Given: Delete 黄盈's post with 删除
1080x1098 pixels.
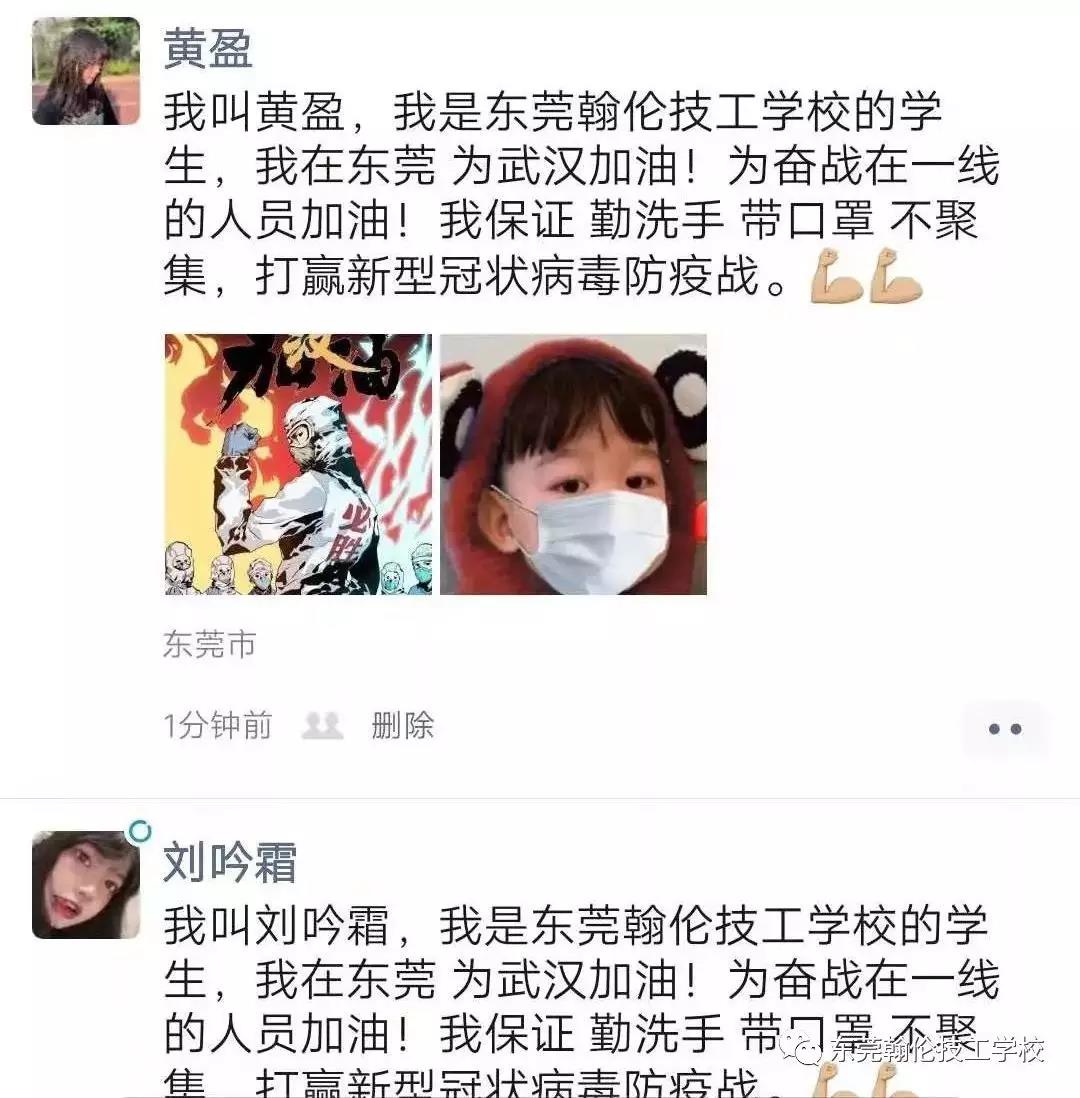Looking at the screenshot, I should [402, 726].
